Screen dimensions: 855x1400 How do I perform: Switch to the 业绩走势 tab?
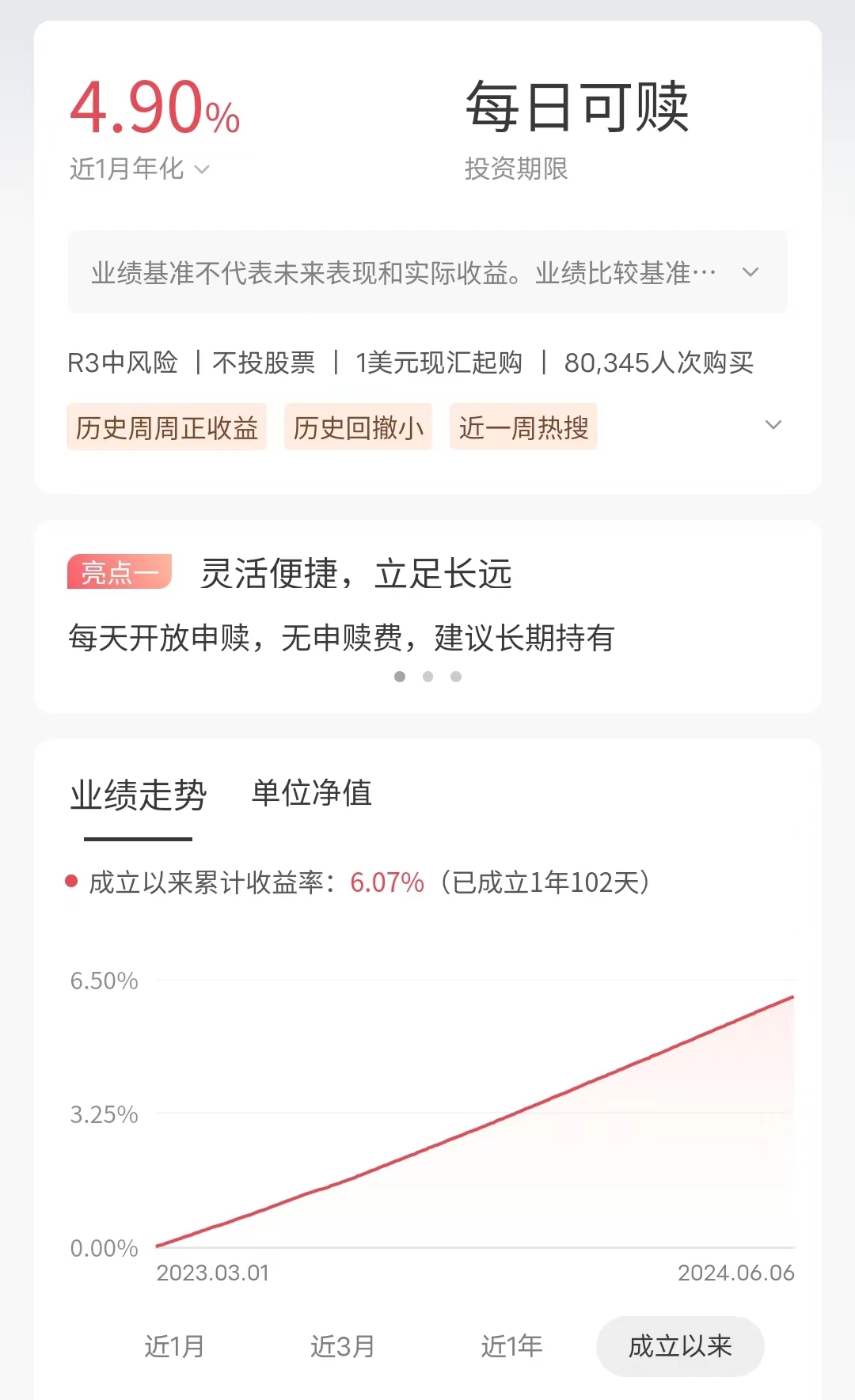pyautogui.click(x=139, y=795)
